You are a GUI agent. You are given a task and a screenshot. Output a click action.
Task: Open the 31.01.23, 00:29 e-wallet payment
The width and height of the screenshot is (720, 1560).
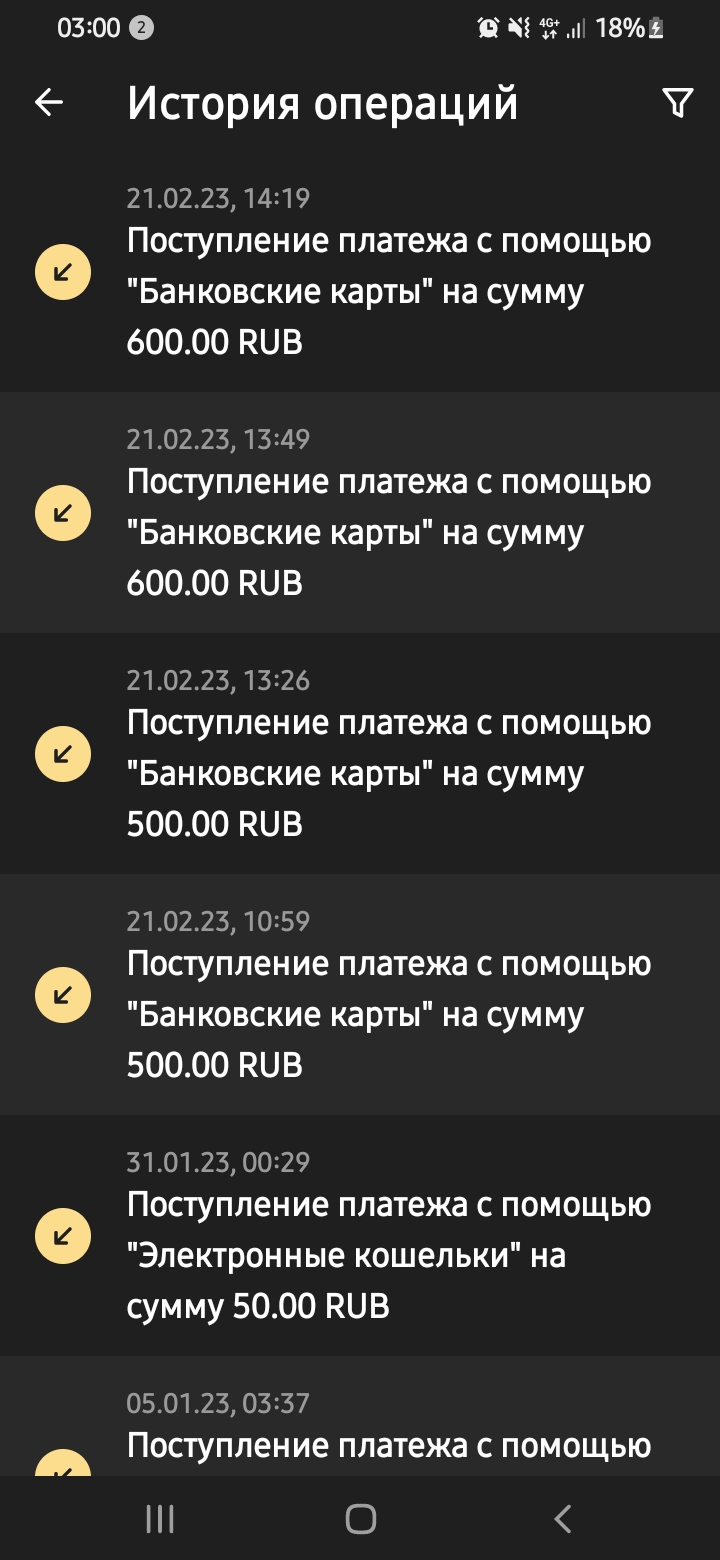click(x=388, y=1235)
